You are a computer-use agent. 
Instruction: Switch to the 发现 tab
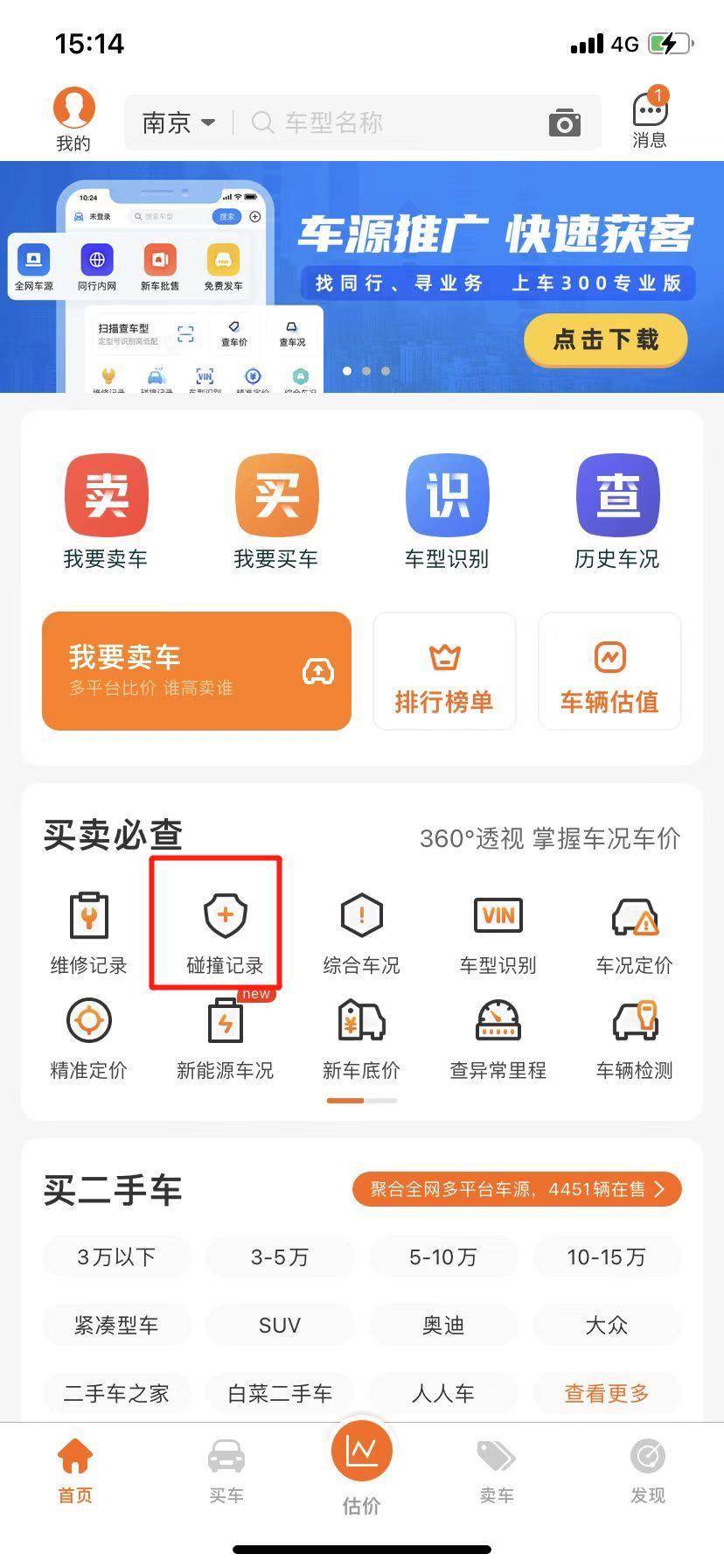coord(648,1472)
